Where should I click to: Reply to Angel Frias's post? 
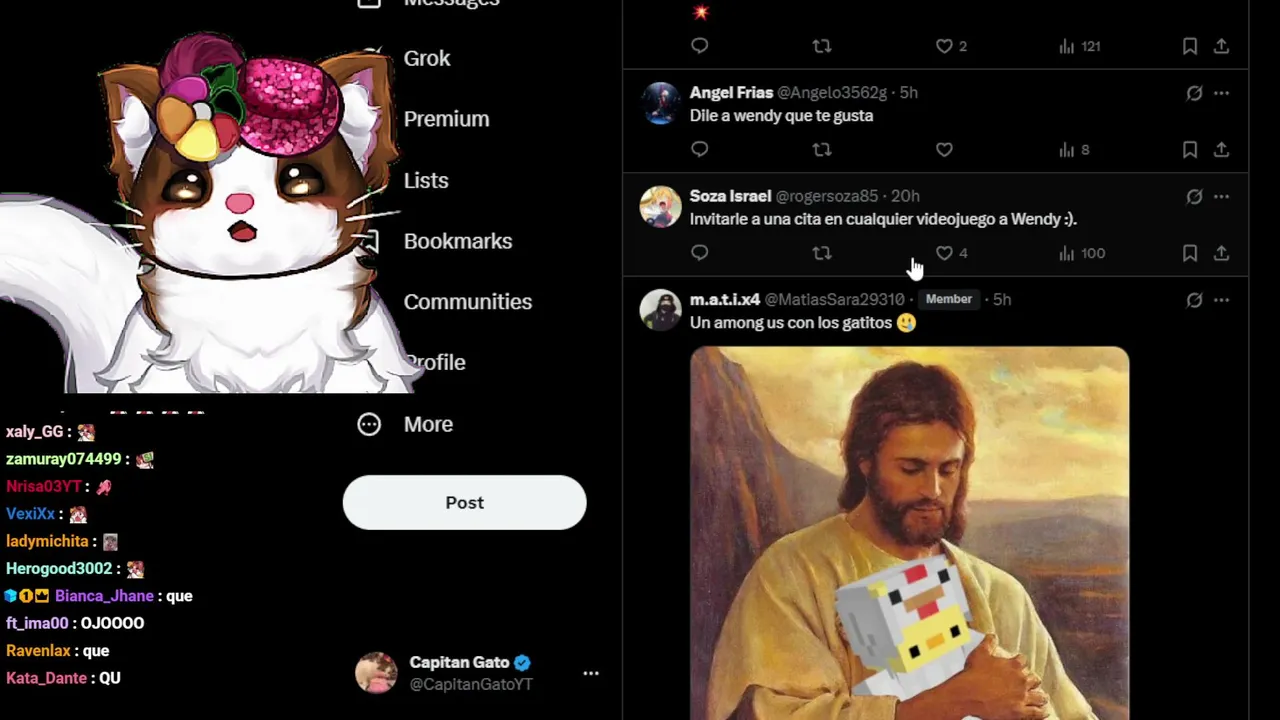coord(699,150)
